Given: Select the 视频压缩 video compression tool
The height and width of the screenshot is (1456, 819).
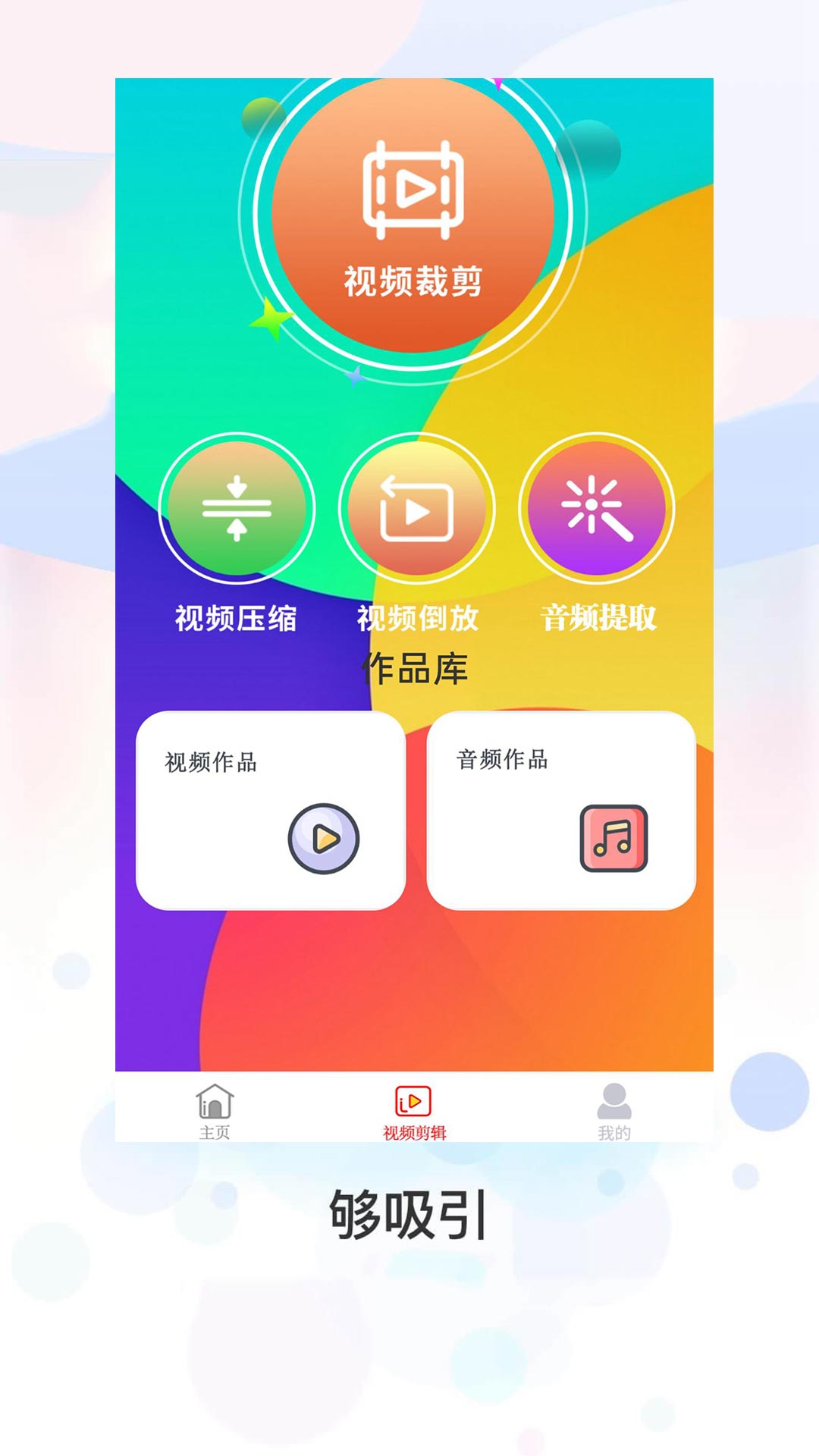Looking at the screenshot, I should pyautogui.click(x=237, y=508).
